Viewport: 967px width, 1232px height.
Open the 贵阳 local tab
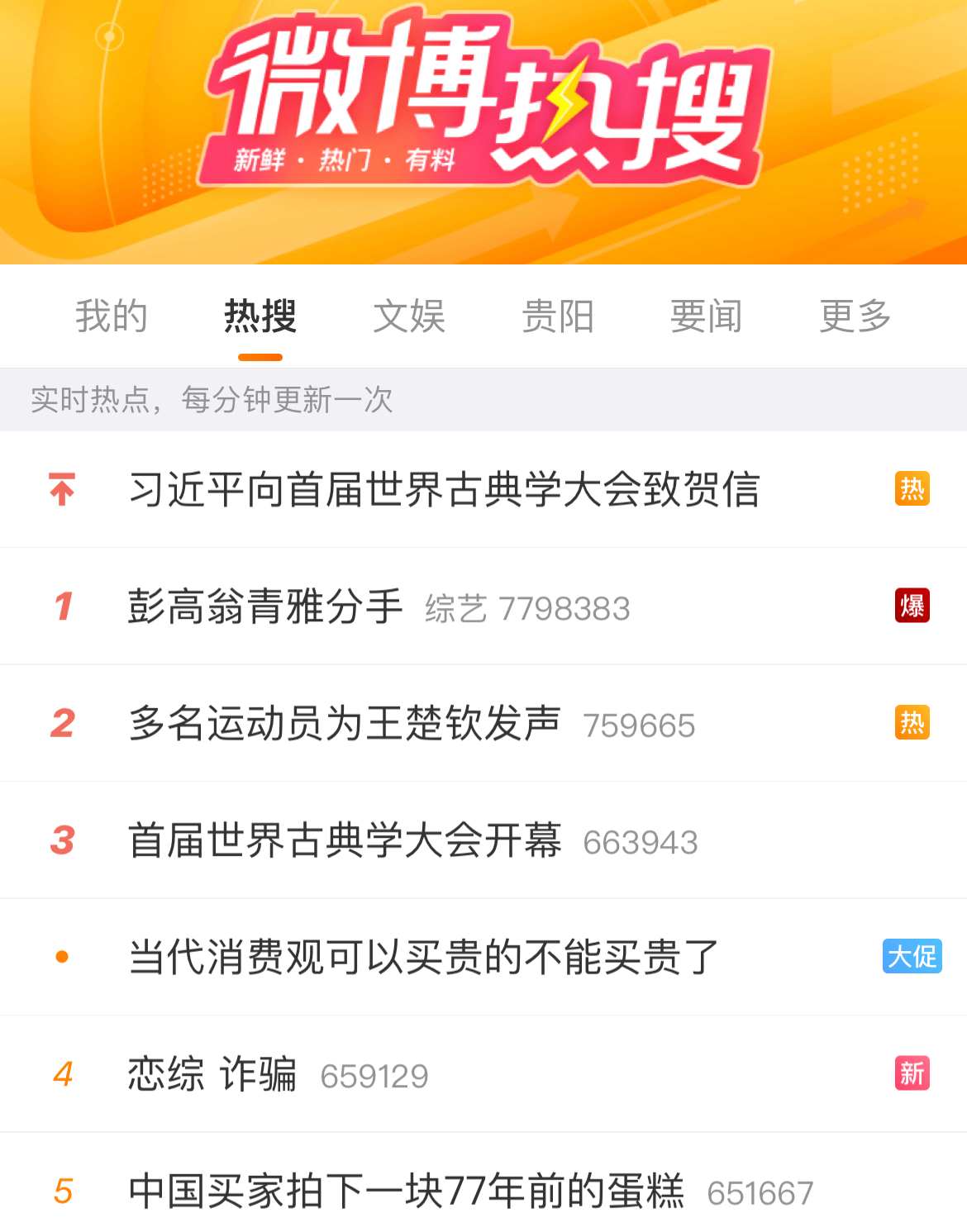pyautogui.click(x=558, y=316)
